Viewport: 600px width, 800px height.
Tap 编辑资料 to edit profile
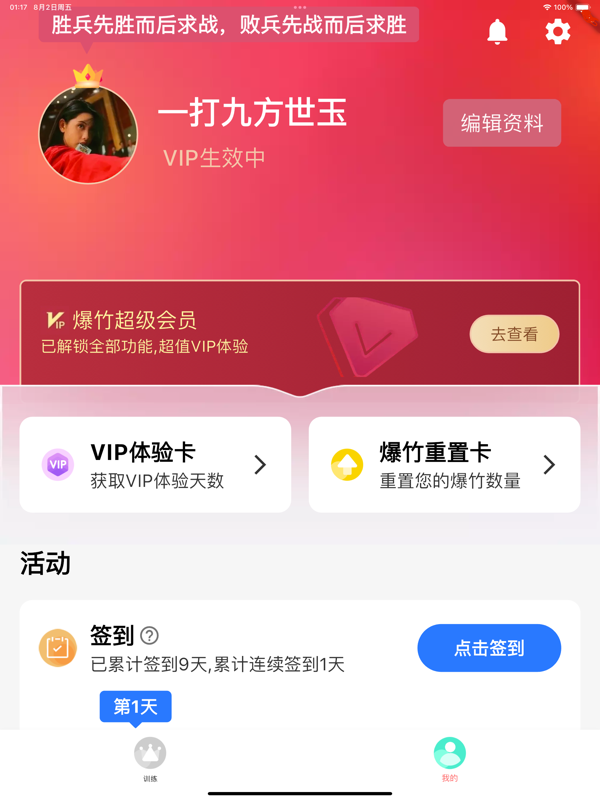coord(502,124)
